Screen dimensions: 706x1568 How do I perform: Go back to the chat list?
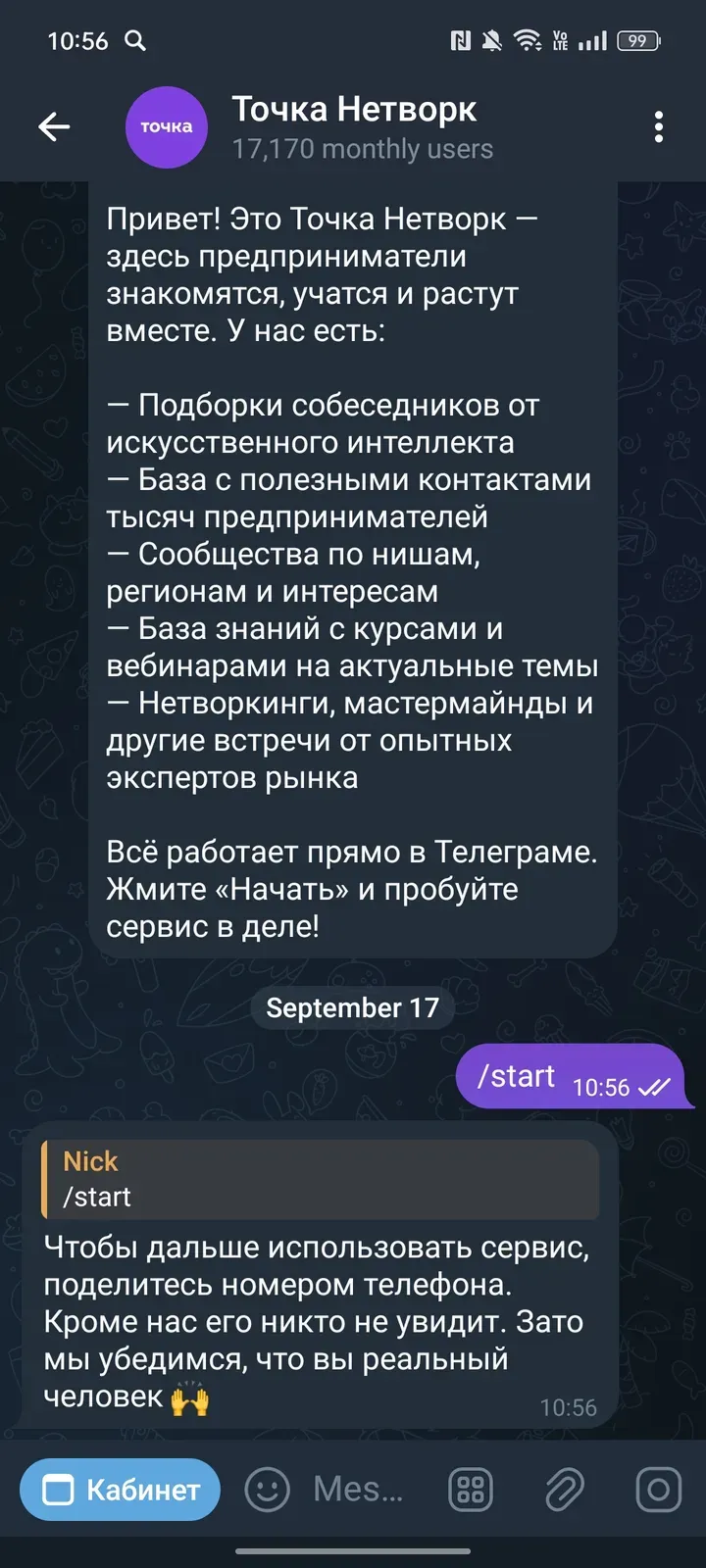coord(54,126)
